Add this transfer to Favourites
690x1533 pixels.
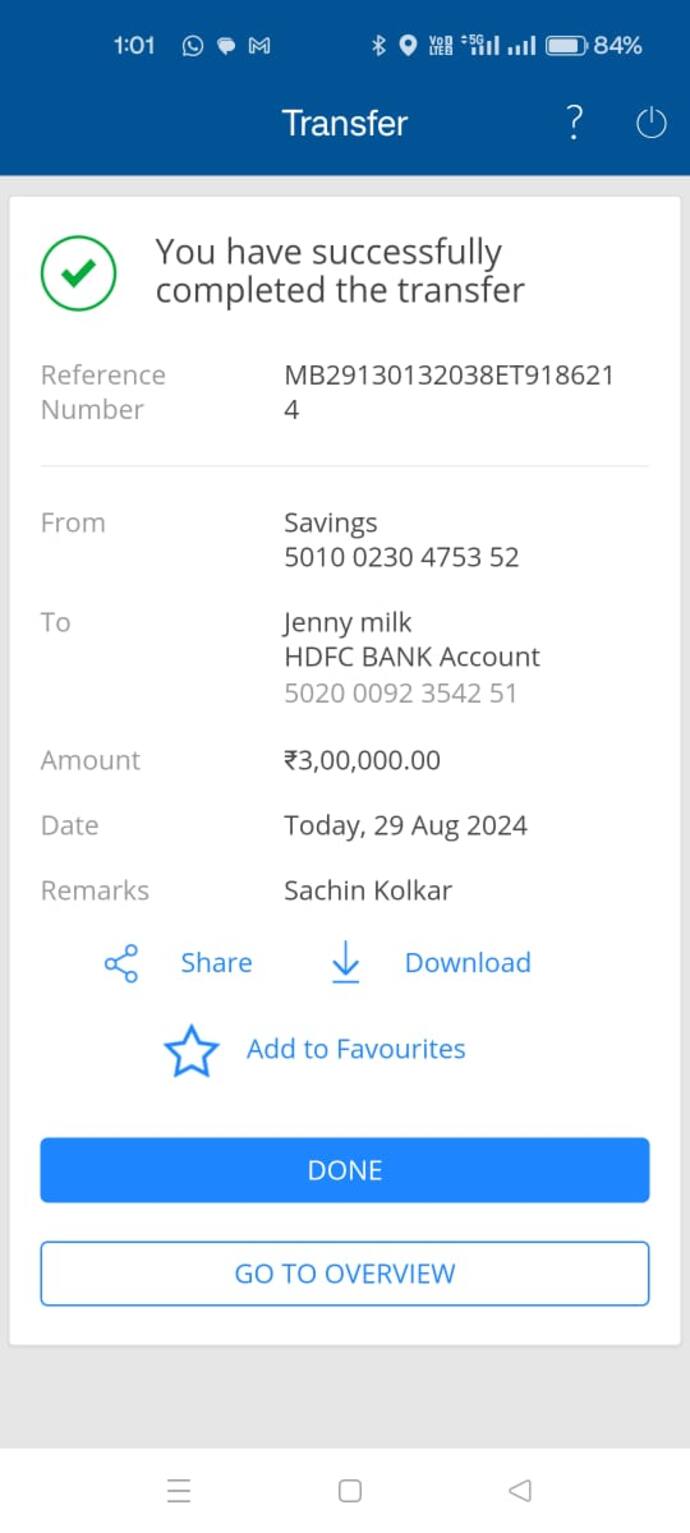315,1050
